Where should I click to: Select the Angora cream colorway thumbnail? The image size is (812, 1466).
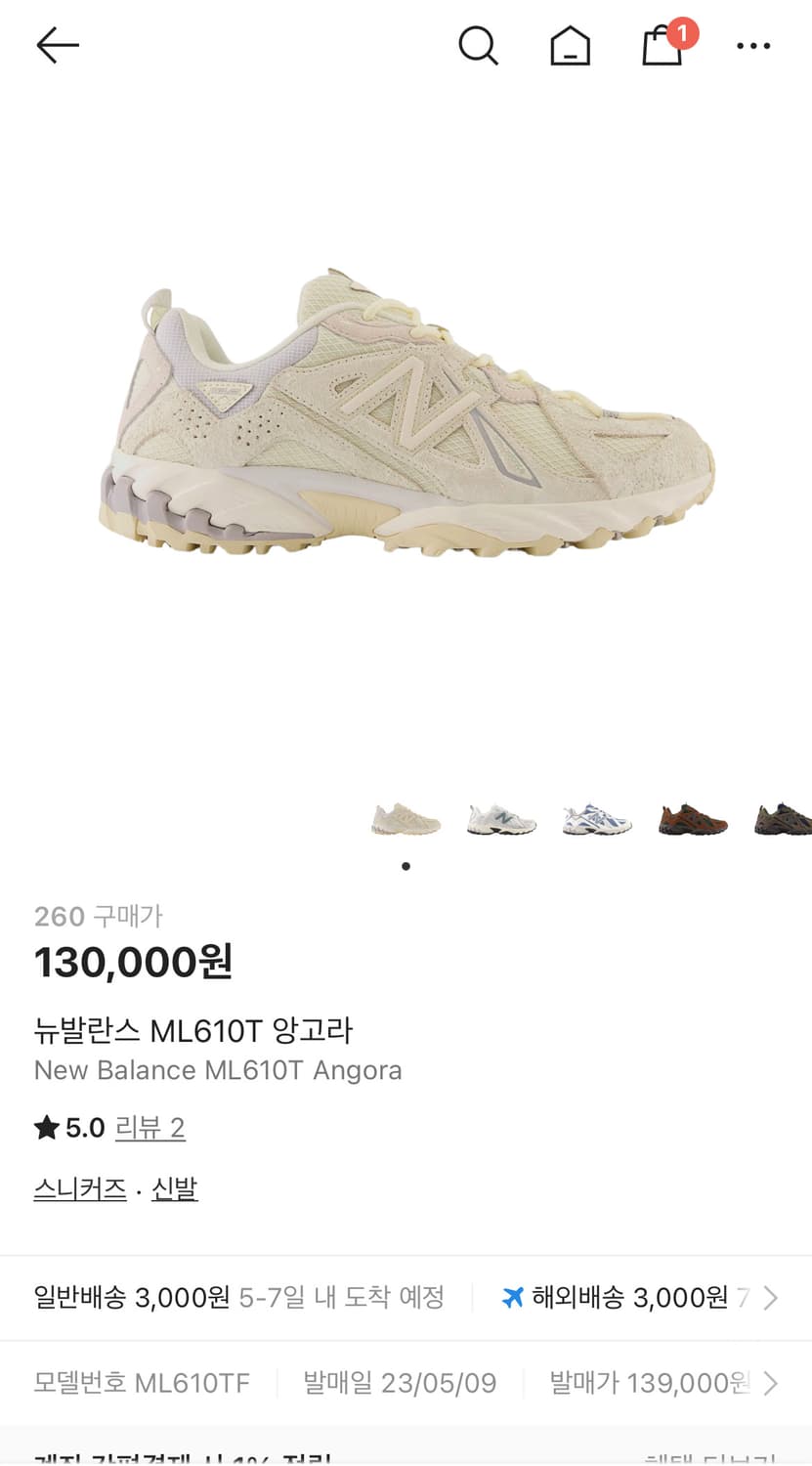(x=405, y=819)
